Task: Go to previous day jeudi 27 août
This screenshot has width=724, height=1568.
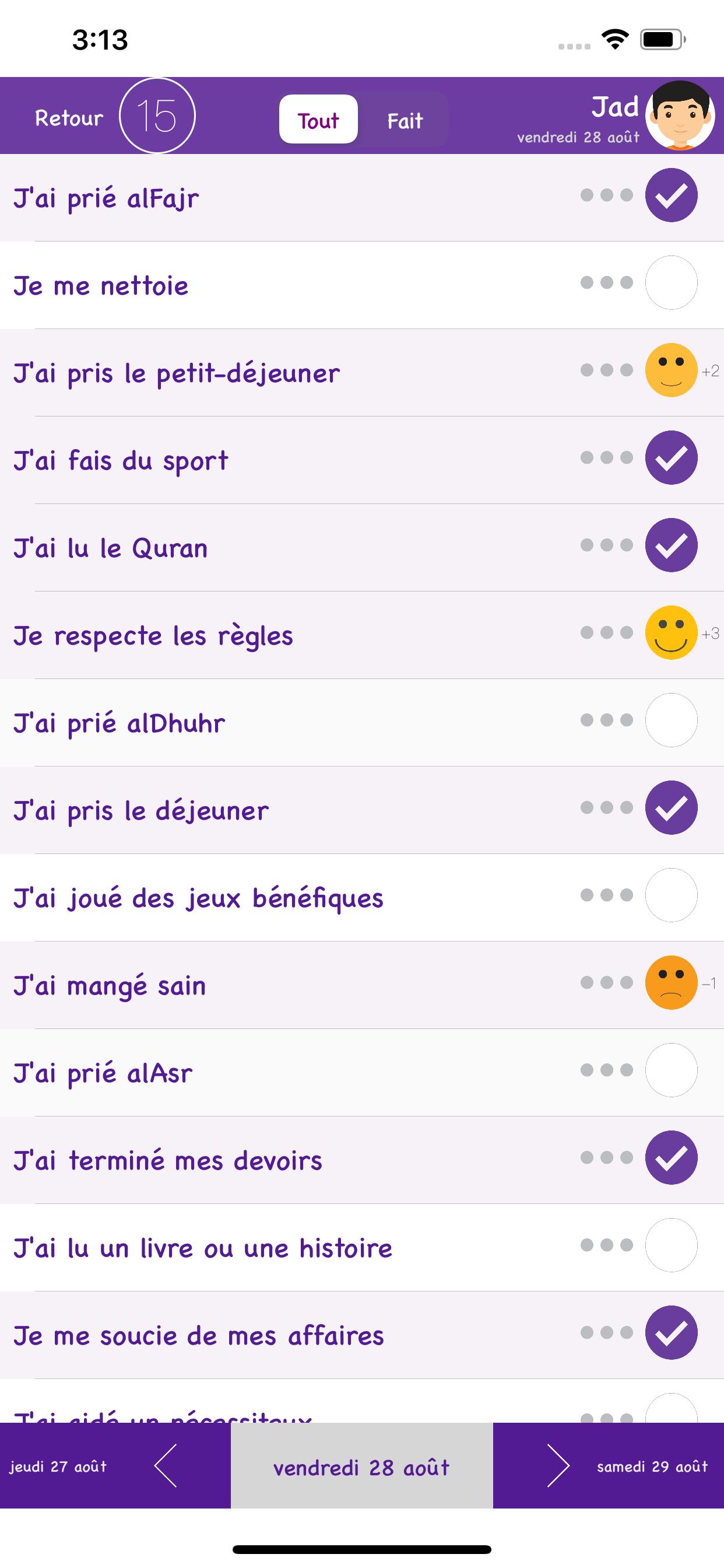Action: pos(115,1466)
